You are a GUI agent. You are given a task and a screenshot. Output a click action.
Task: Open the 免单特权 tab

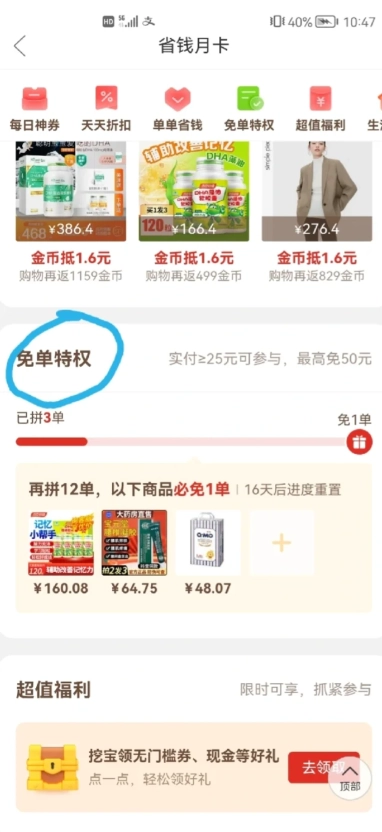coord(249,110)
